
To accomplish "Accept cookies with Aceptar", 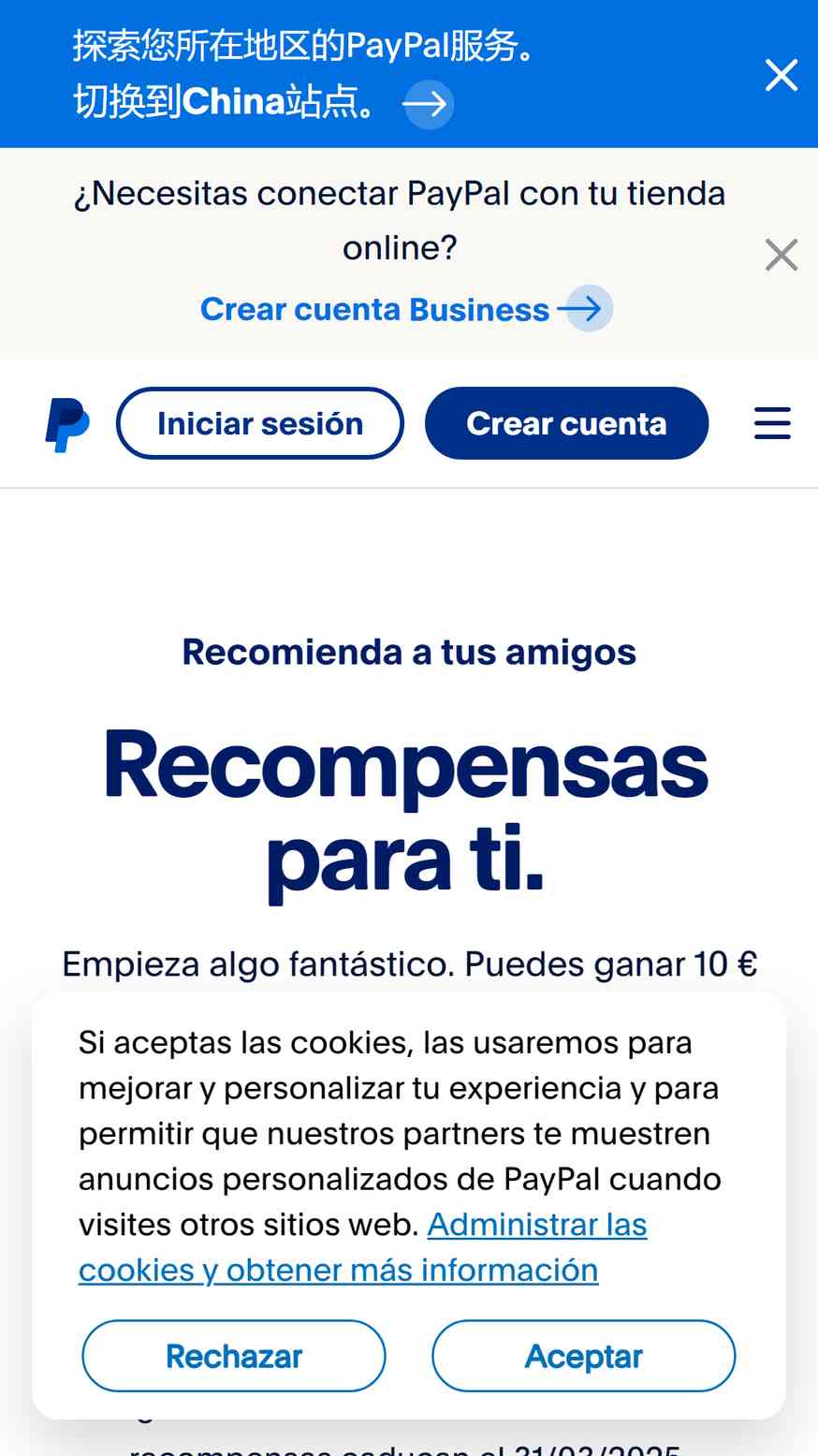I will point(583,1356).
